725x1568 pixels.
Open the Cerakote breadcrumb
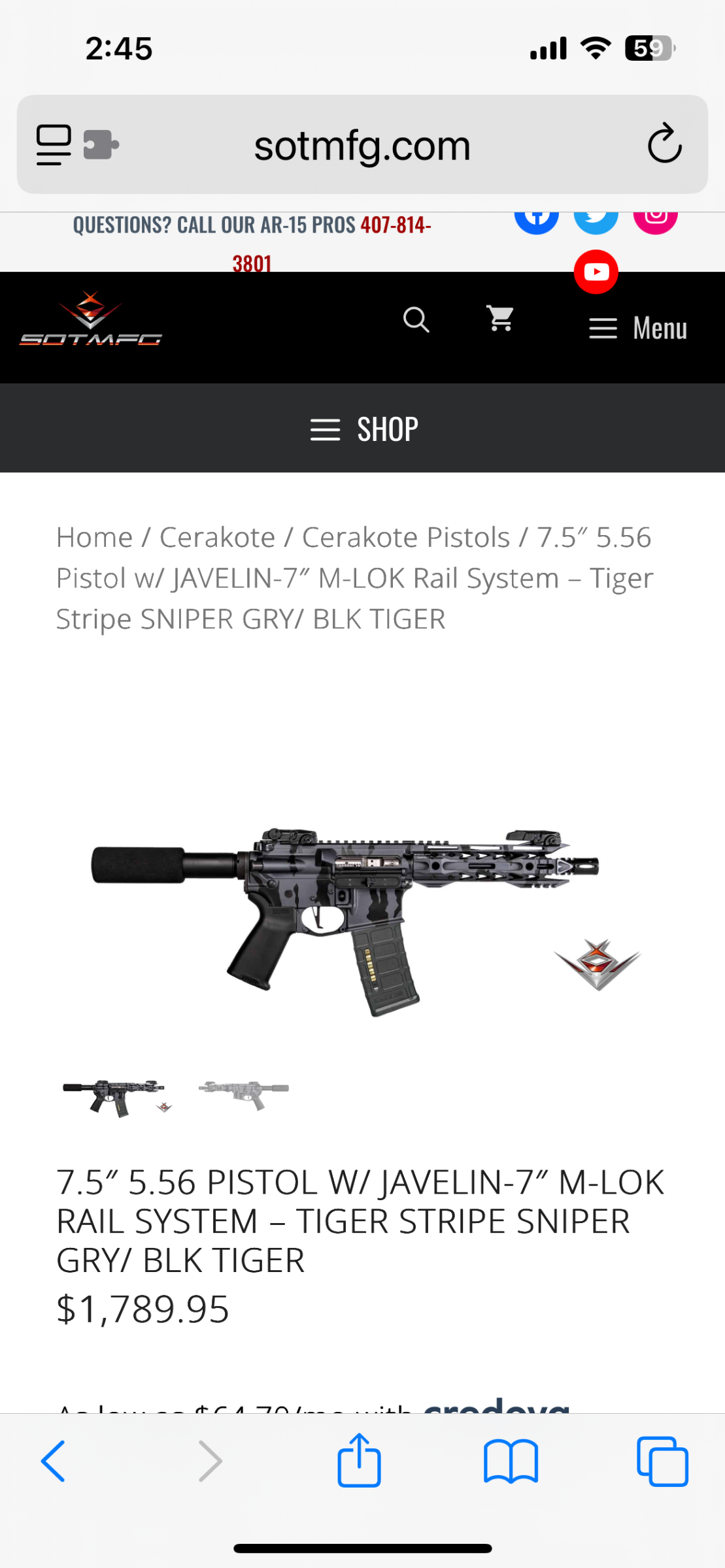pos(217,538)
